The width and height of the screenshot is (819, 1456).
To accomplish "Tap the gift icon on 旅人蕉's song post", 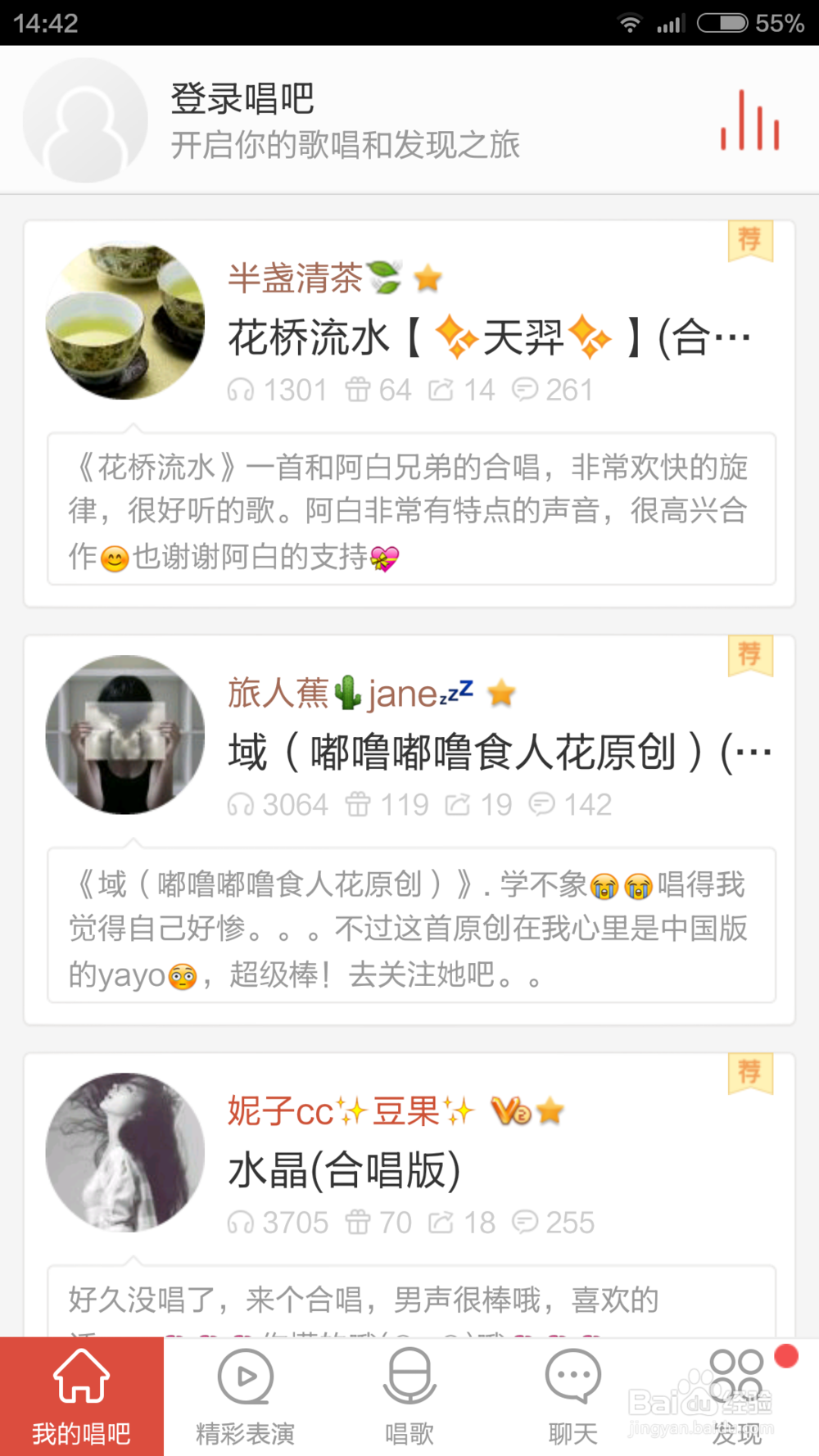I will point(360,805).
